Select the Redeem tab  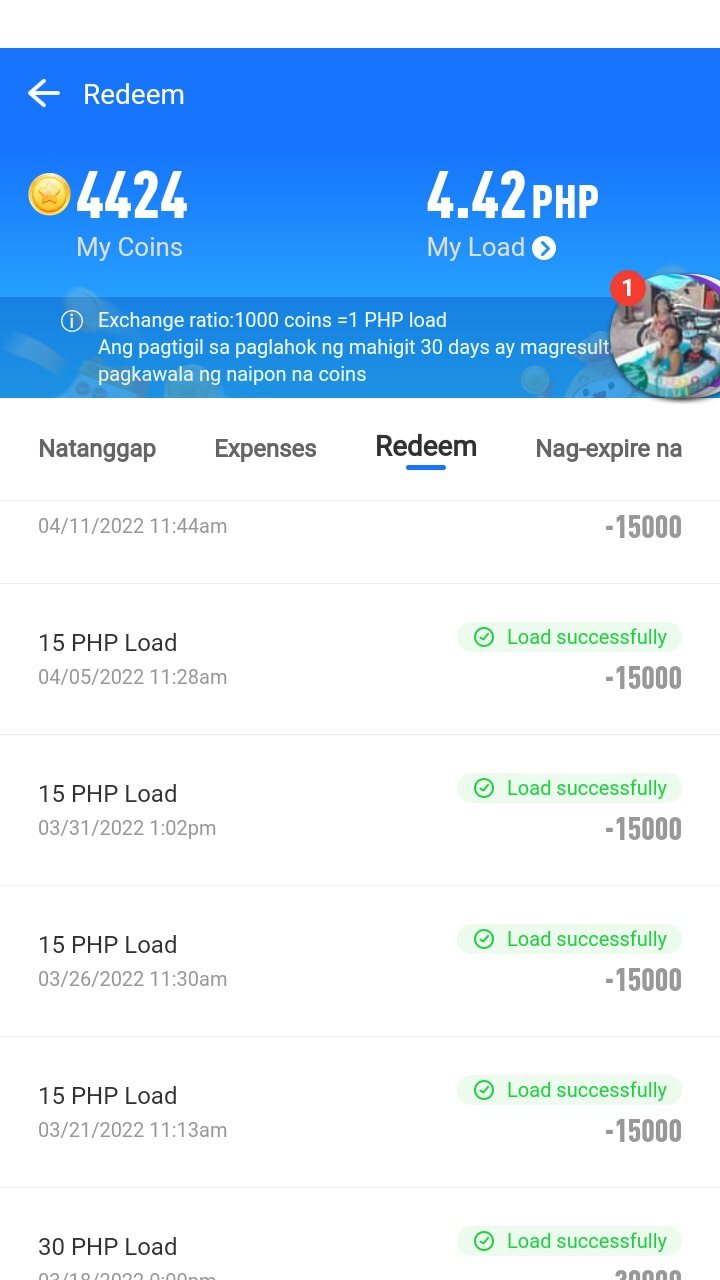point(426,447)
